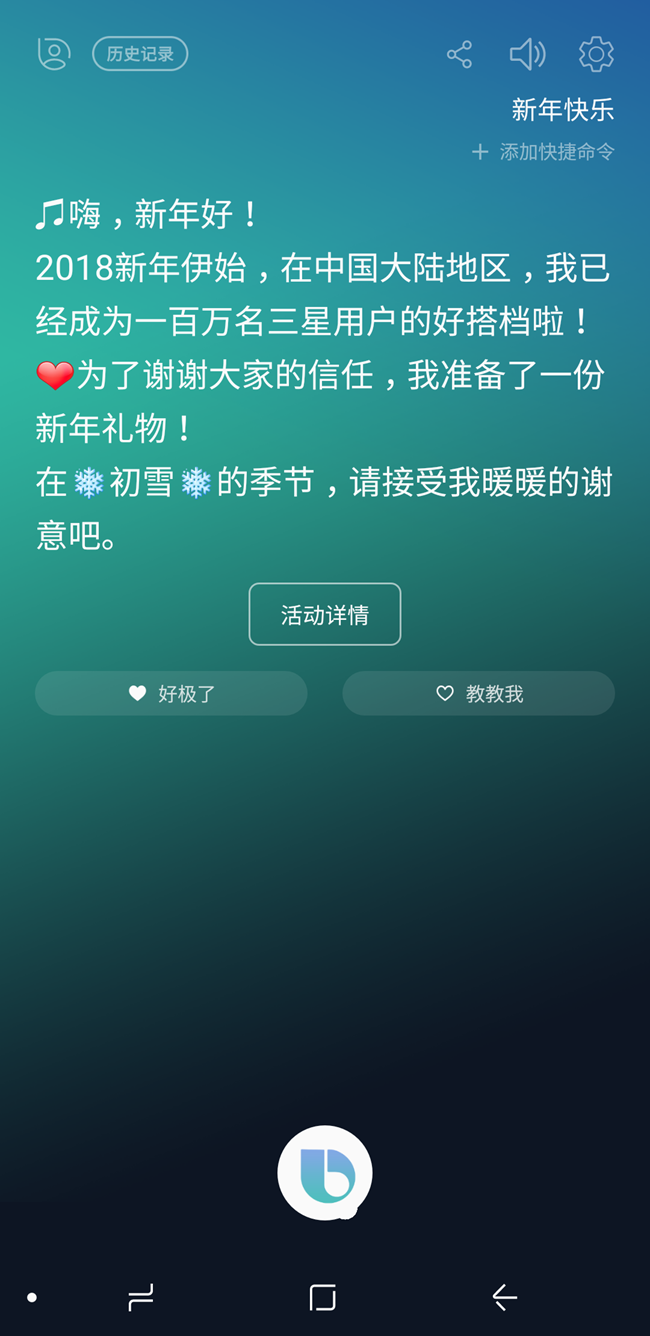Choose the 教教我 teach me button
The width and height of the screenshot is (650, 1336).
coord(479,693)
